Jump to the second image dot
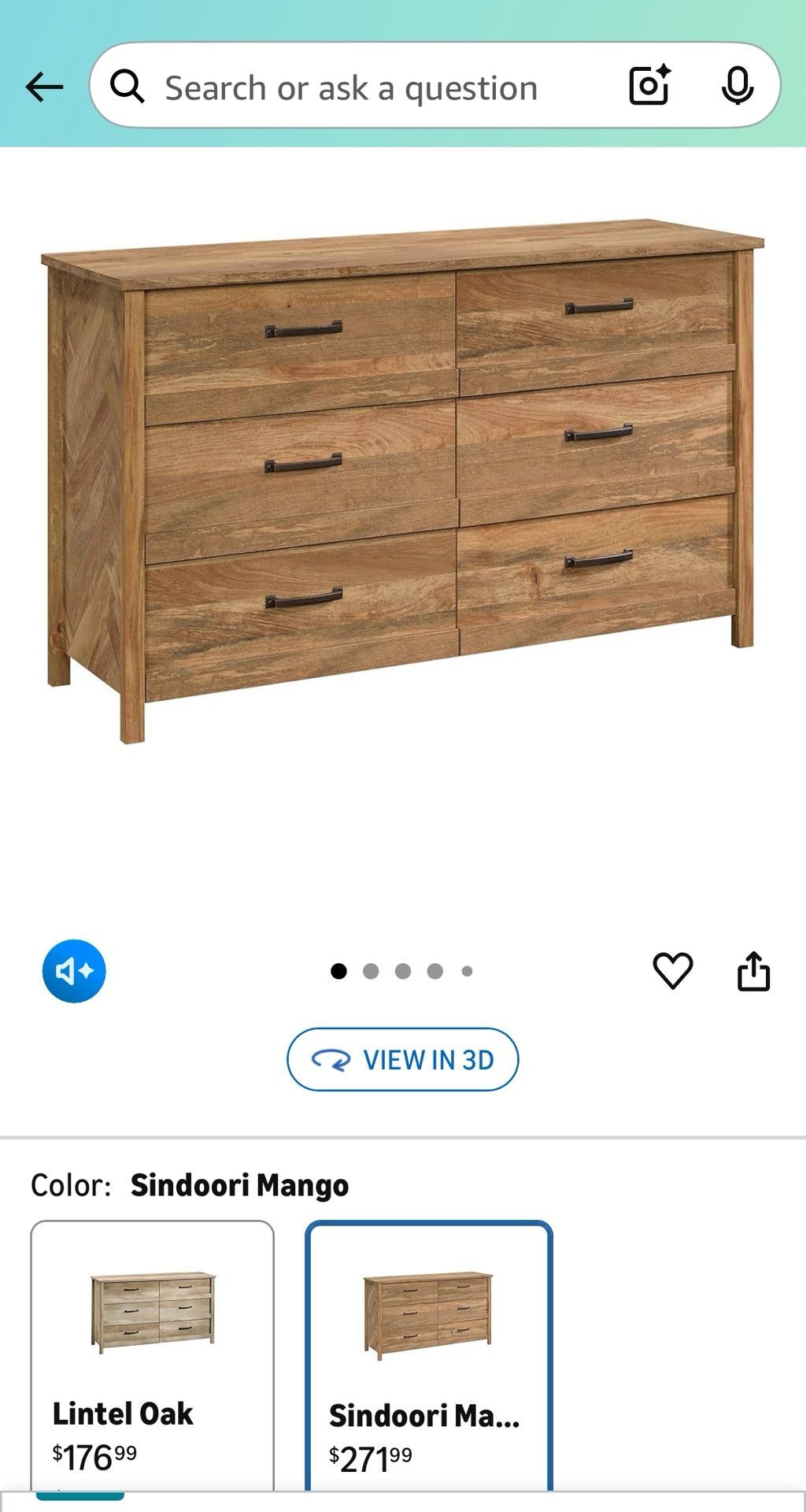The height and width of the screenshot is (1512, 806). click(371, 971)
